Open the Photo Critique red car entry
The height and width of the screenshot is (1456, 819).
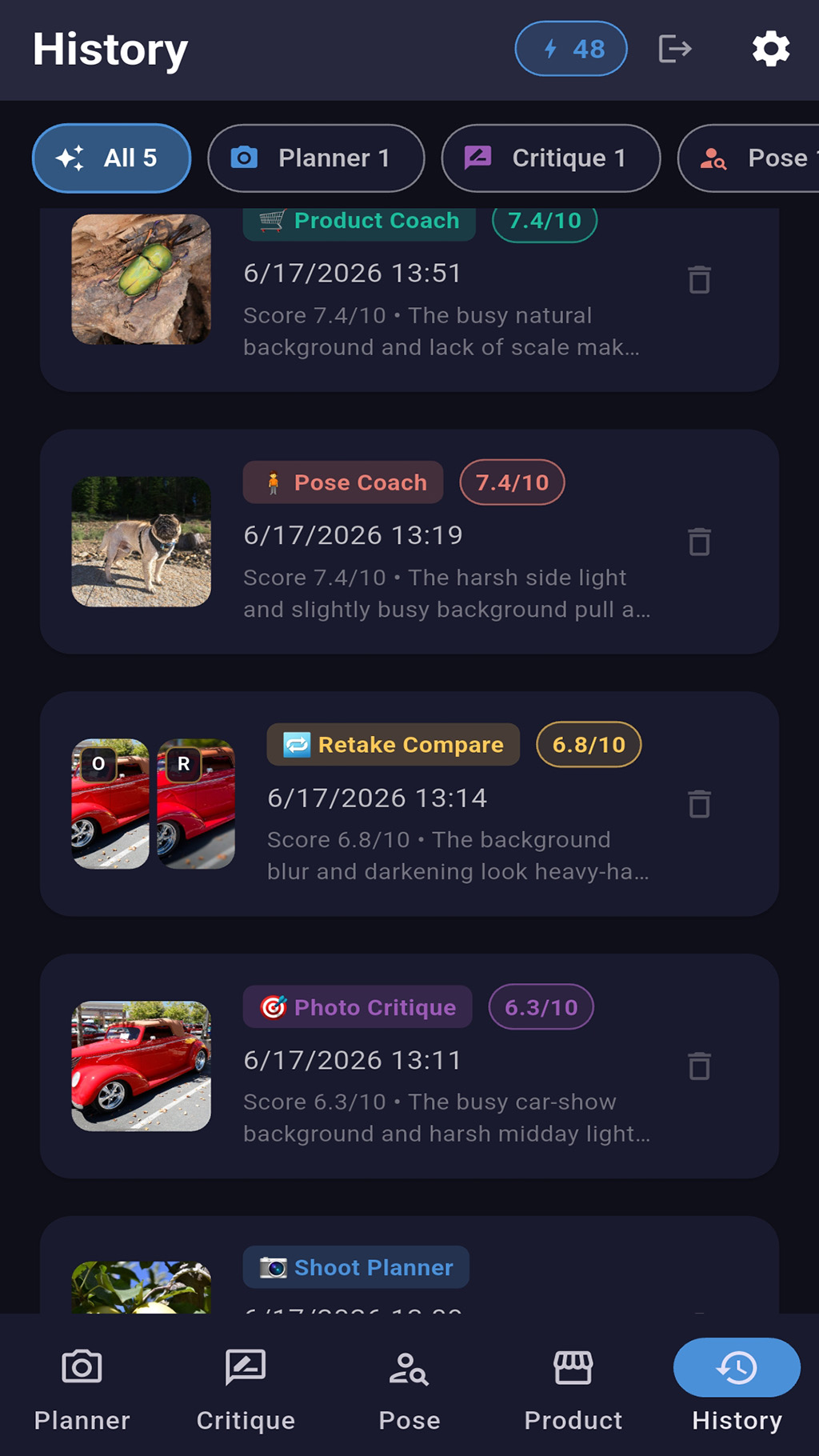click(409, 1066)
